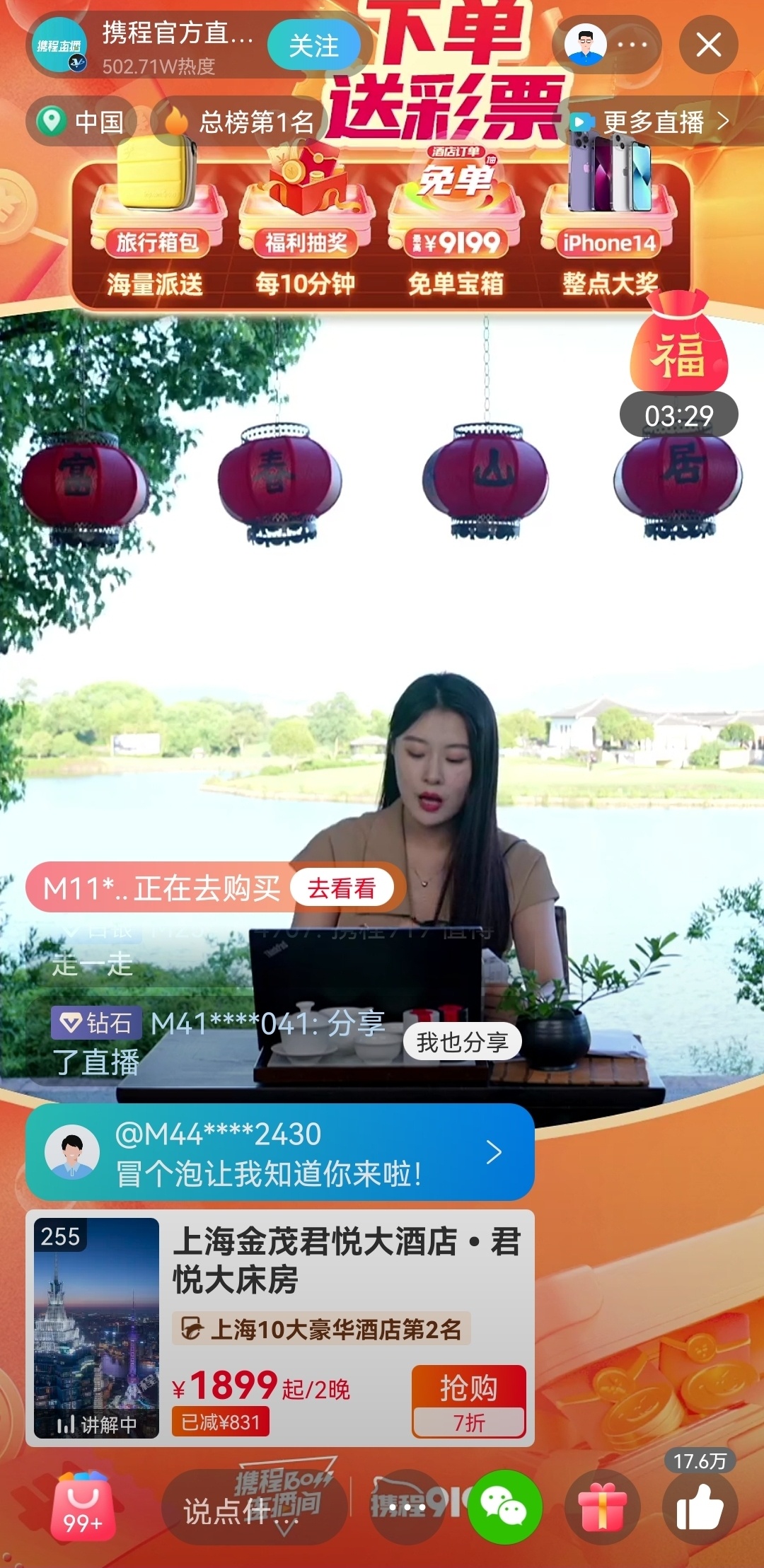The width and height of the screenshot is (764, 1568).
Task: Open the gift box icon
Action: point(603,1507)
